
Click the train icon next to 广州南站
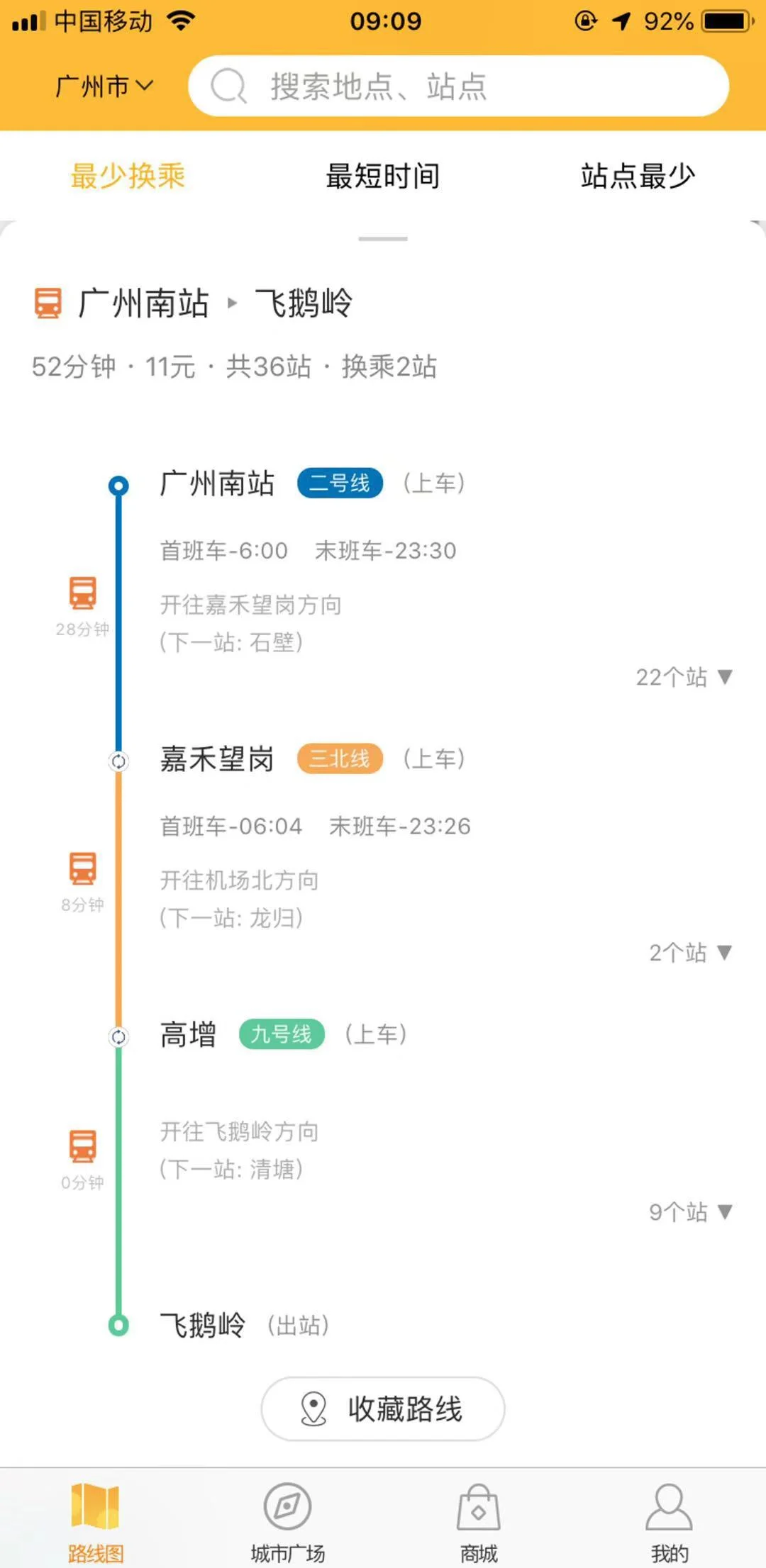(48, 303)
